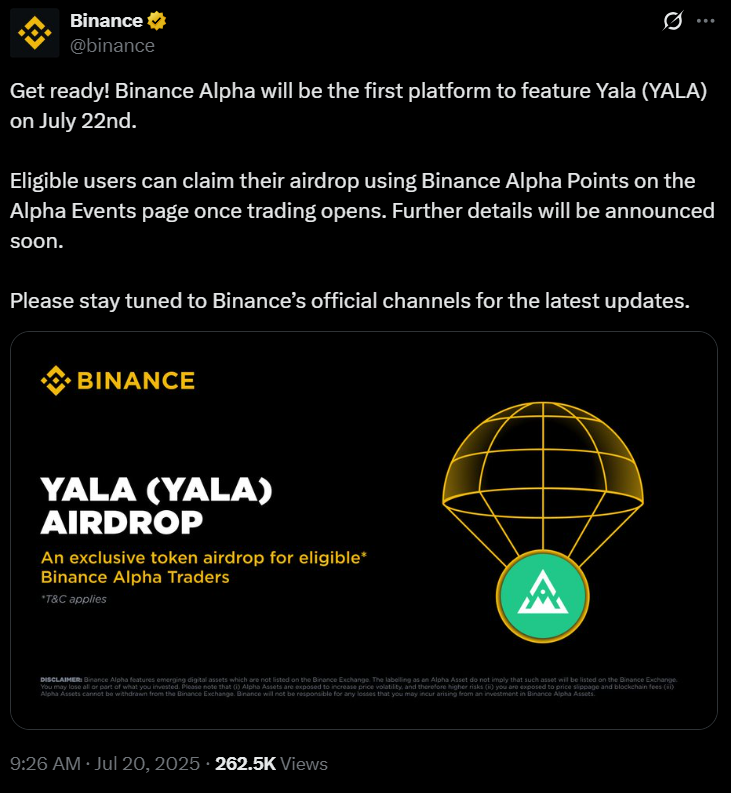View the YALA airdrop image full size

coord(364,530)
